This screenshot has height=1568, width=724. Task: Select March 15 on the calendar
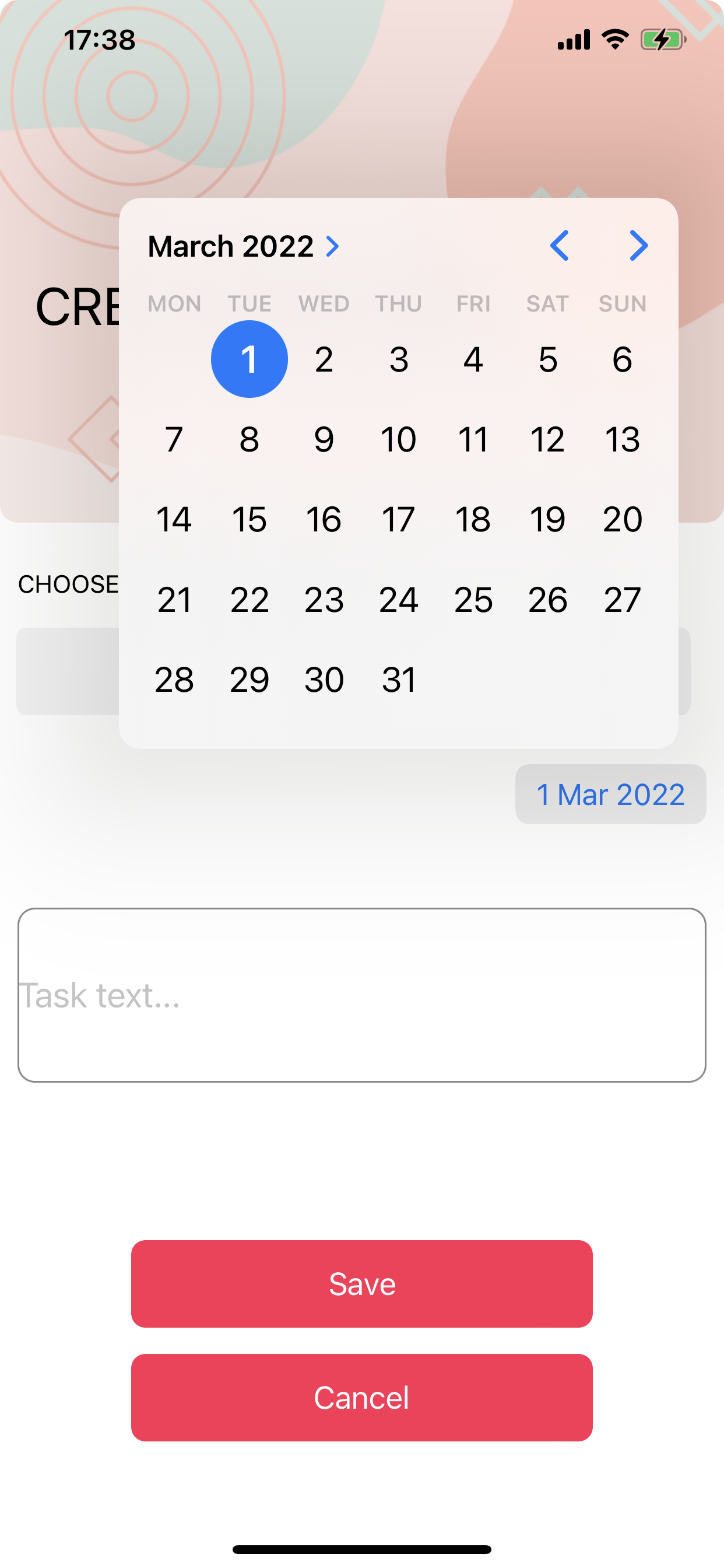249,519
